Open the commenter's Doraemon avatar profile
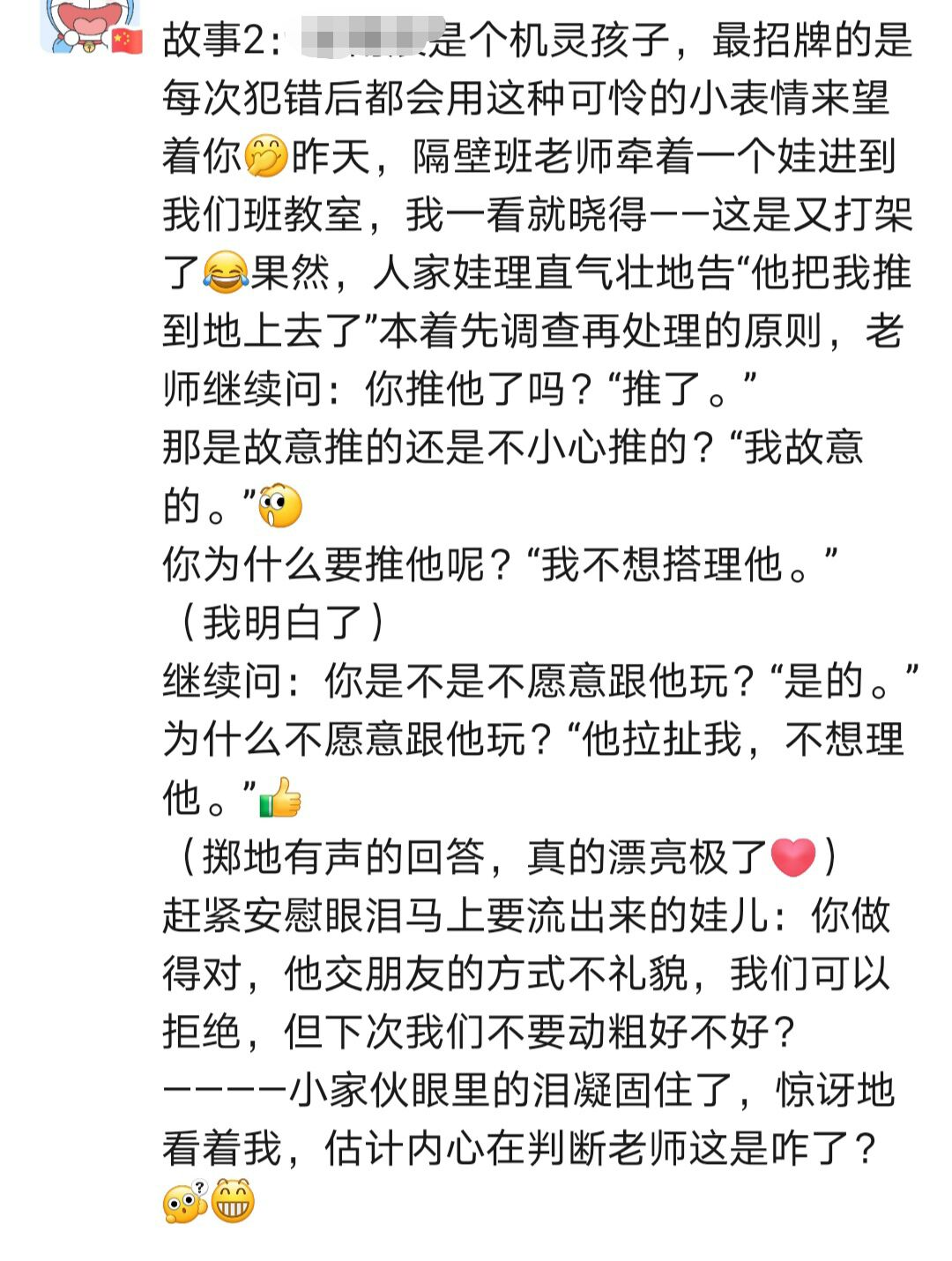The height and width of the screenshot is (1261, 952). [88, 25]
